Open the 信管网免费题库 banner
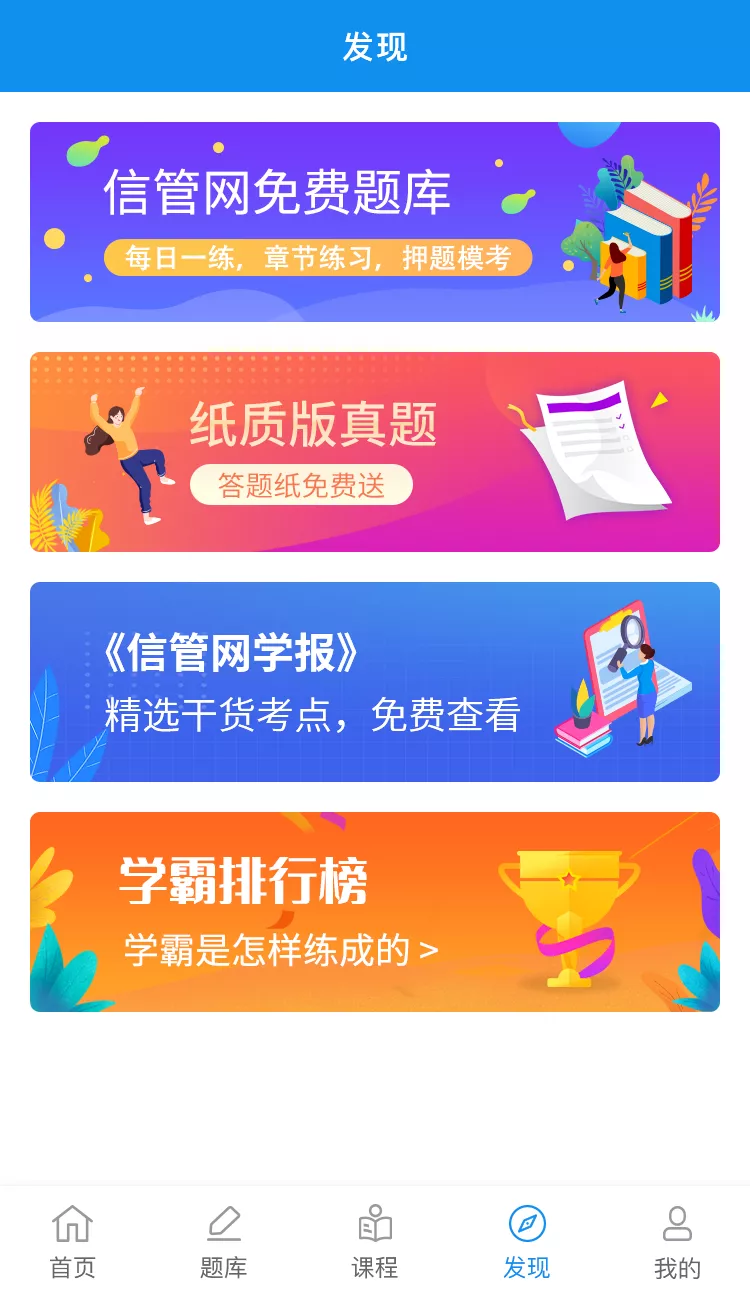 pos(375,222)
